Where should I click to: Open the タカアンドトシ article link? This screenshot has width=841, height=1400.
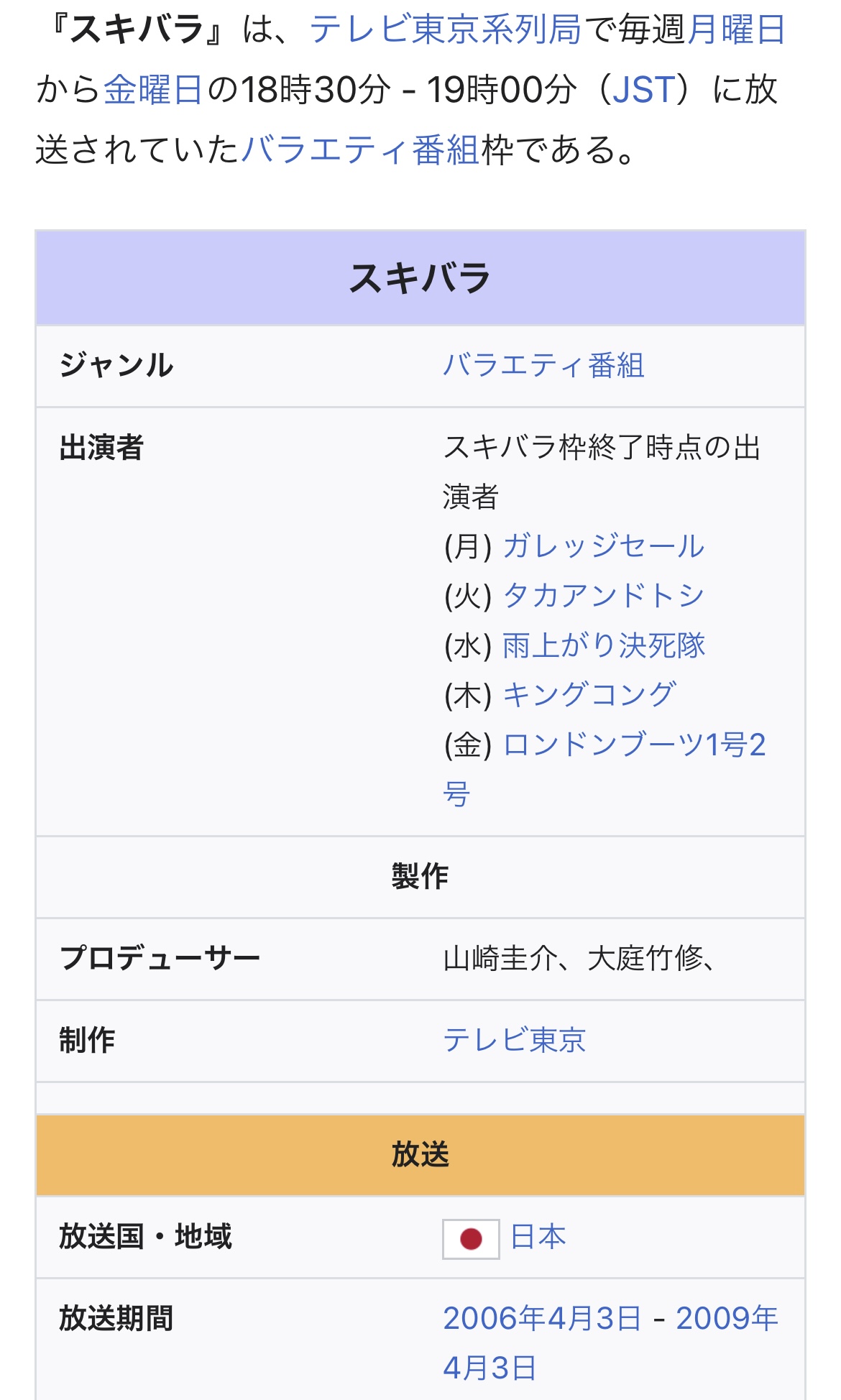click(604, 596)
